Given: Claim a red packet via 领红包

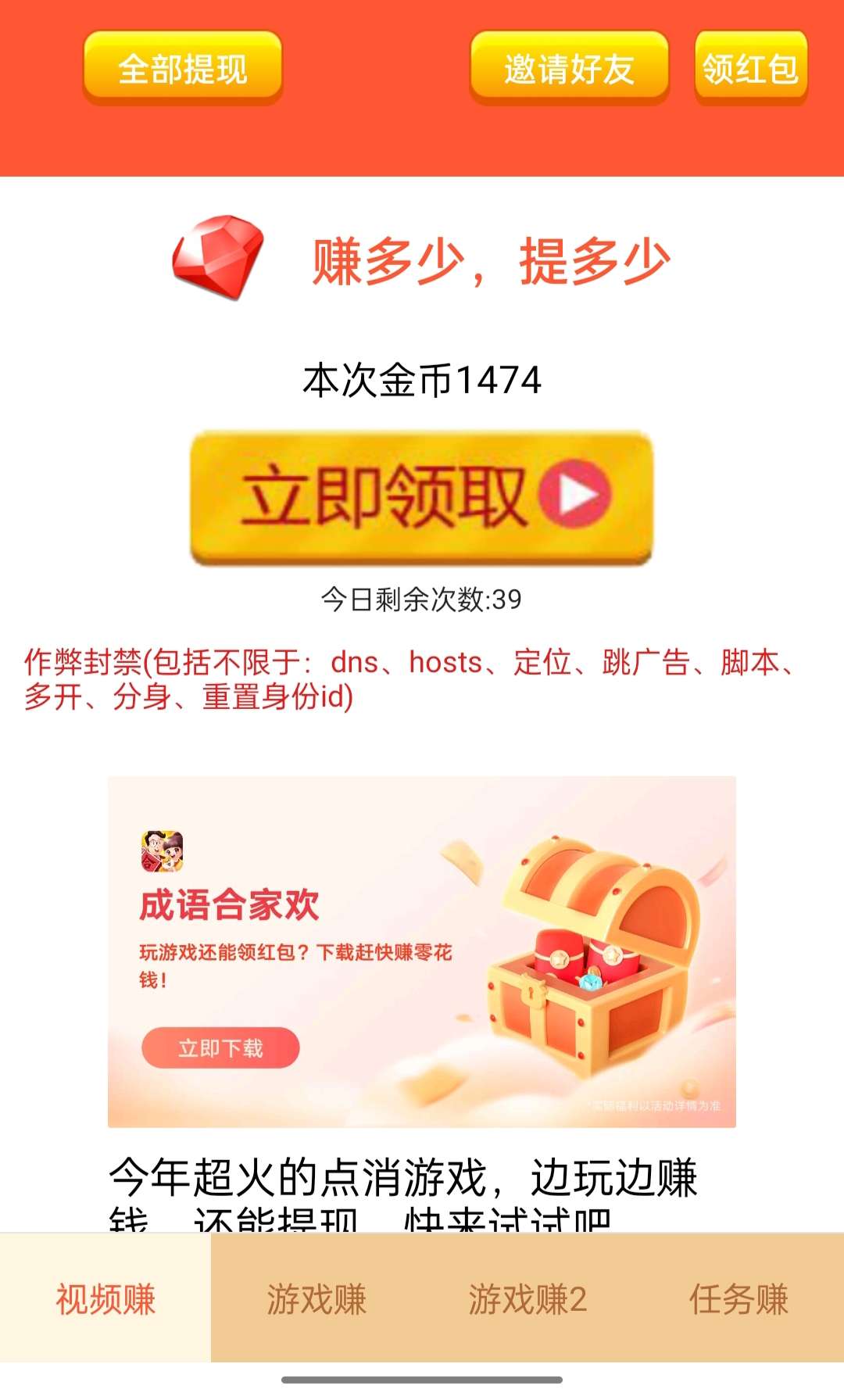Looking at the screenshot, I should tap(750, 68).
